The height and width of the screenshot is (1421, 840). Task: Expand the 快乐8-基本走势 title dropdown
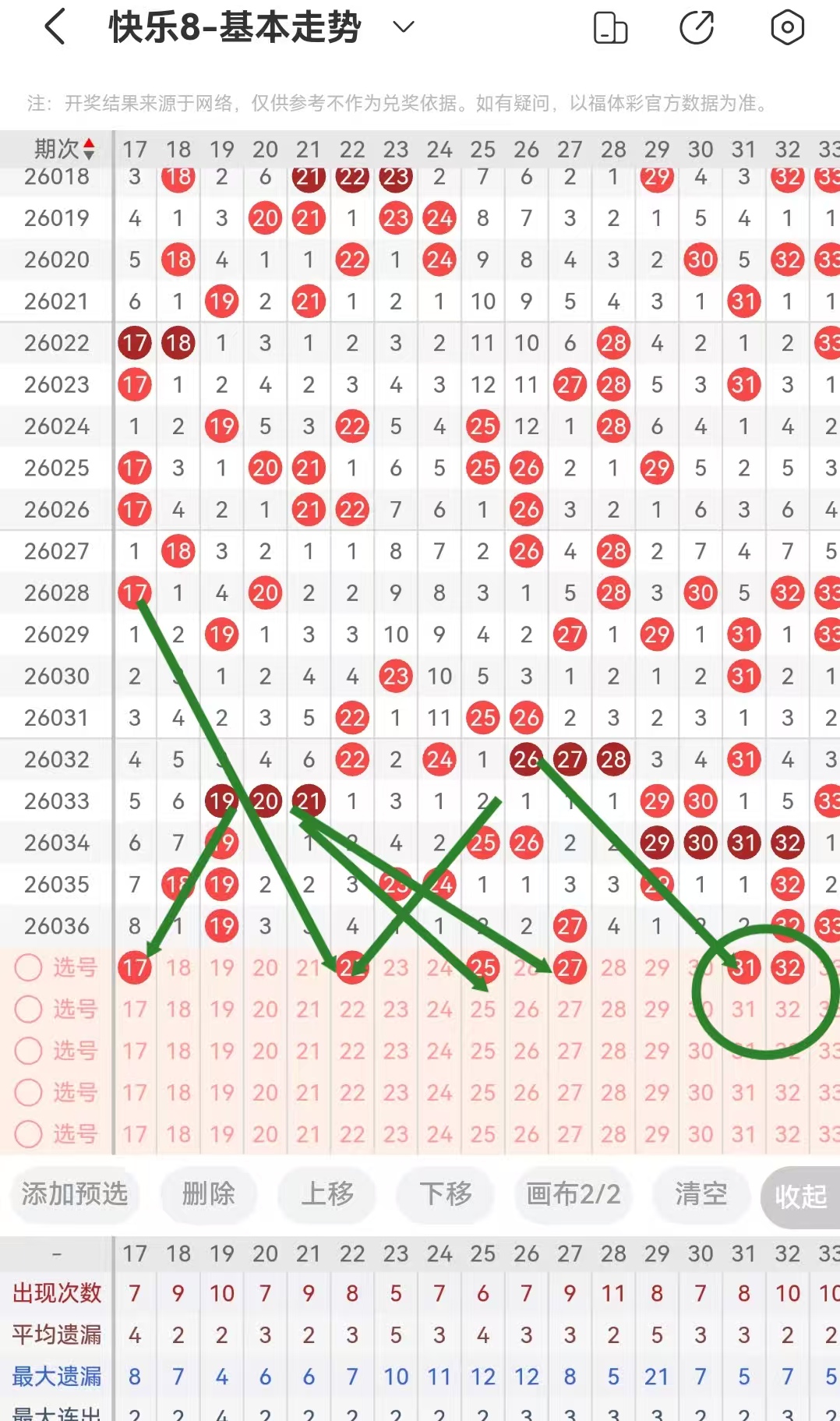pos(403,28)
